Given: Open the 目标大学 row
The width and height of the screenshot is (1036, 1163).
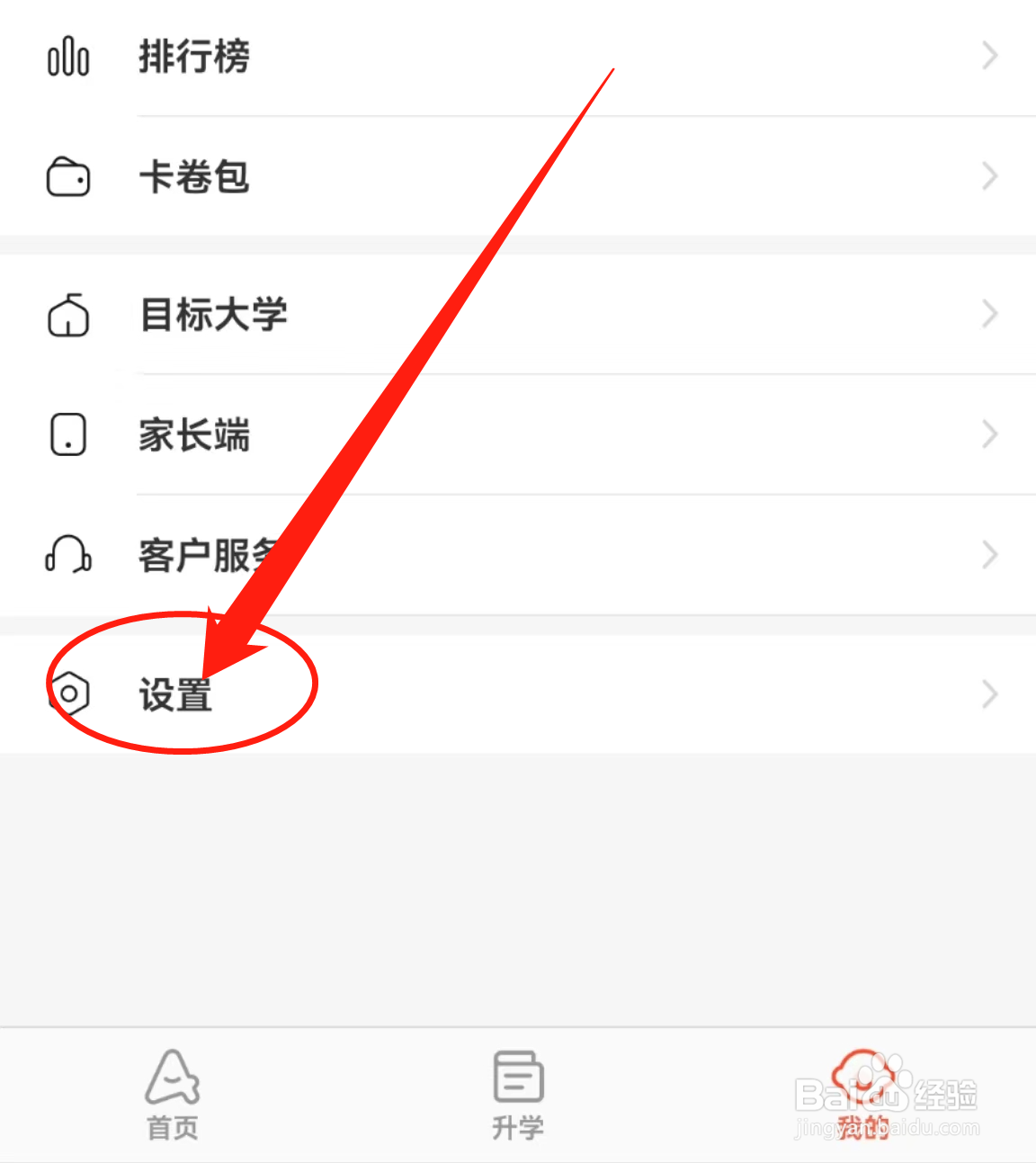Looking at the screenshot, I should point(518,315).
